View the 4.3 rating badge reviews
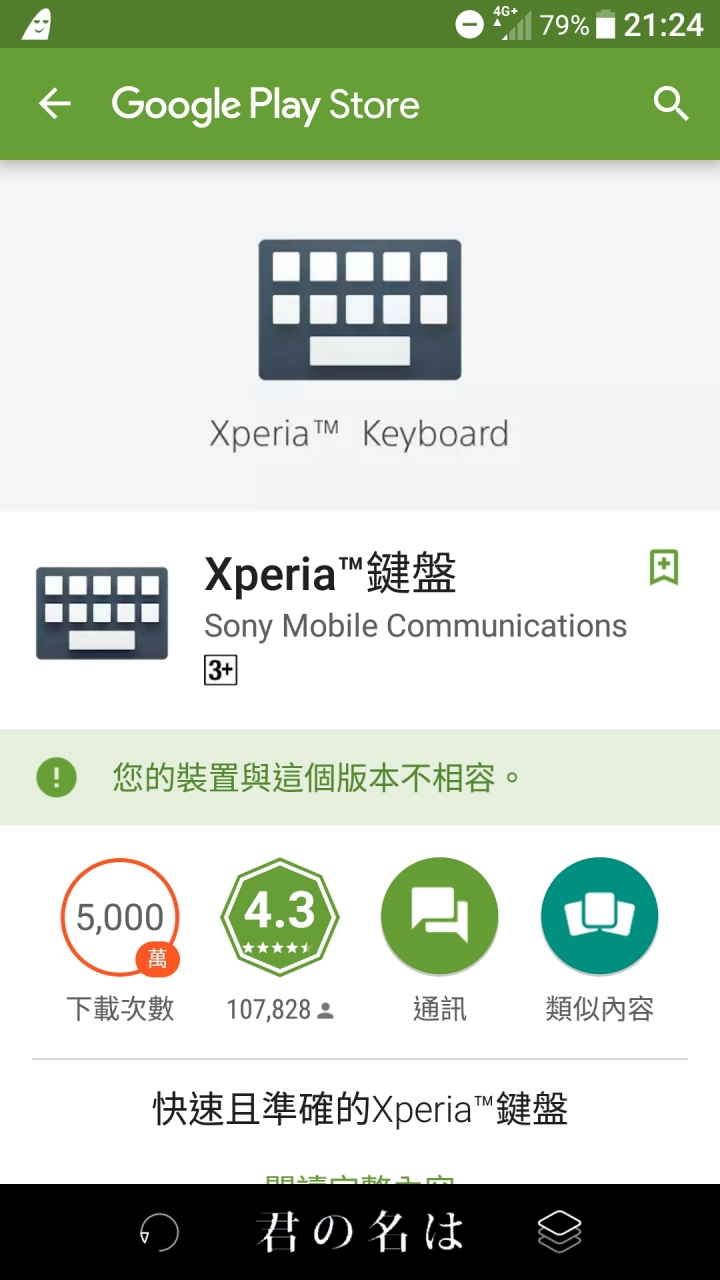The height and width of the screenshot is (1280, 720). (x=280, y=917)
